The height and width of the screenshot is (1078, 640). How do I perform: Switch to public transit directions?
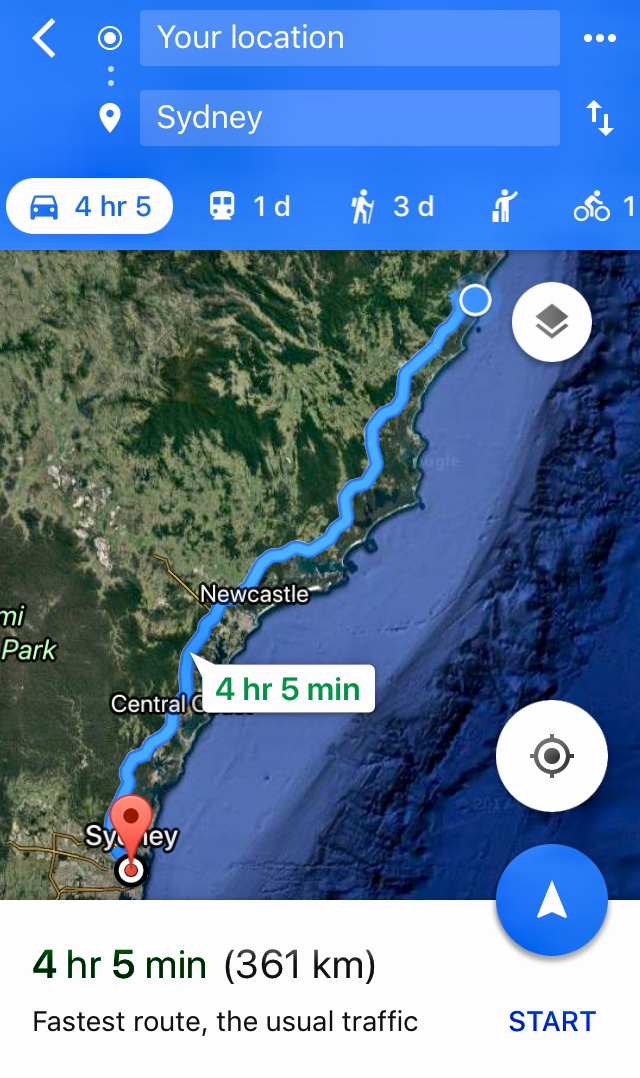248,207
